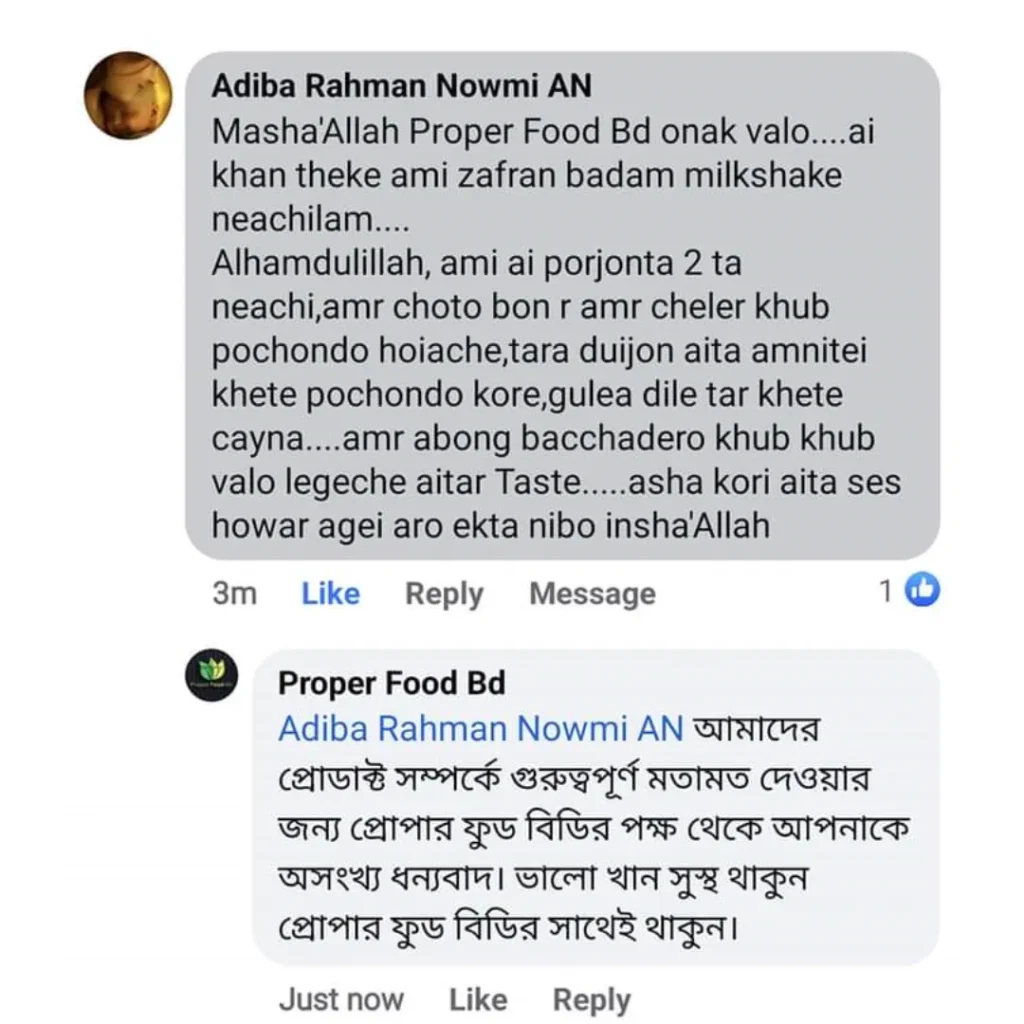The width and height of the screenshot is (1024, 1024).
Task: Open the commenter name Adiba Rahman Nowmi AN
Action: tap(401, 86)
